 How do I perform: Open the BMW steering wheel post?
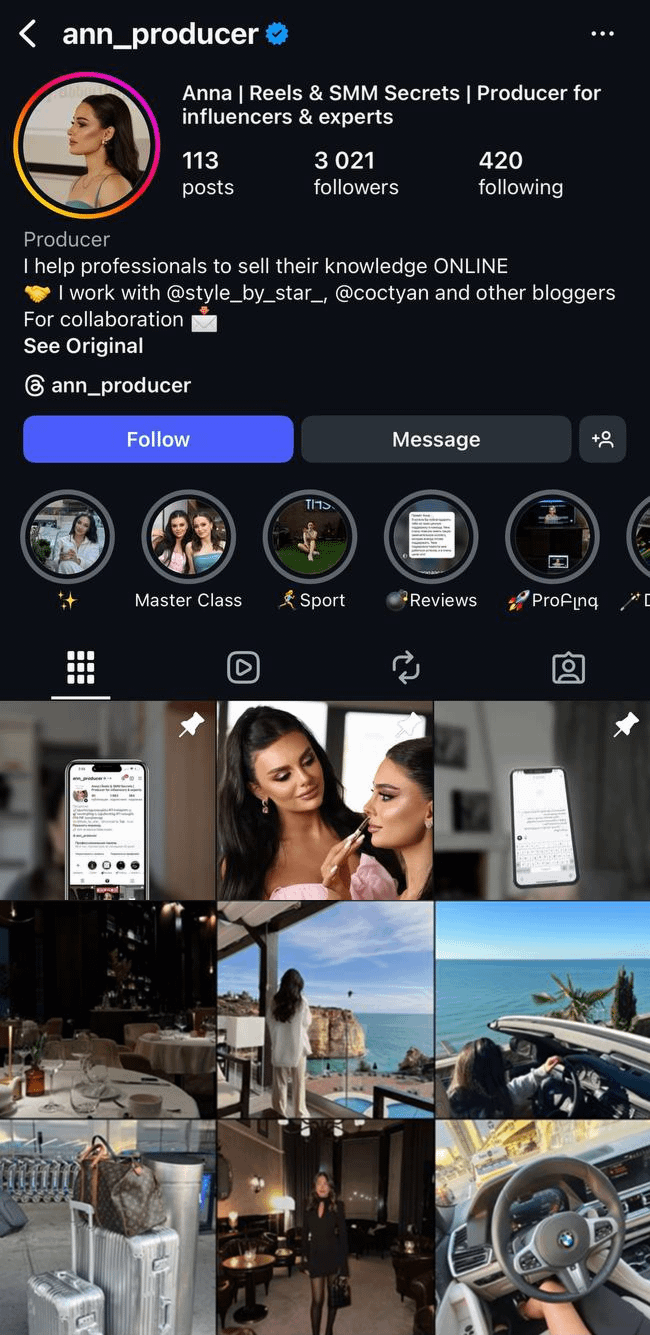pos(542,1227)
